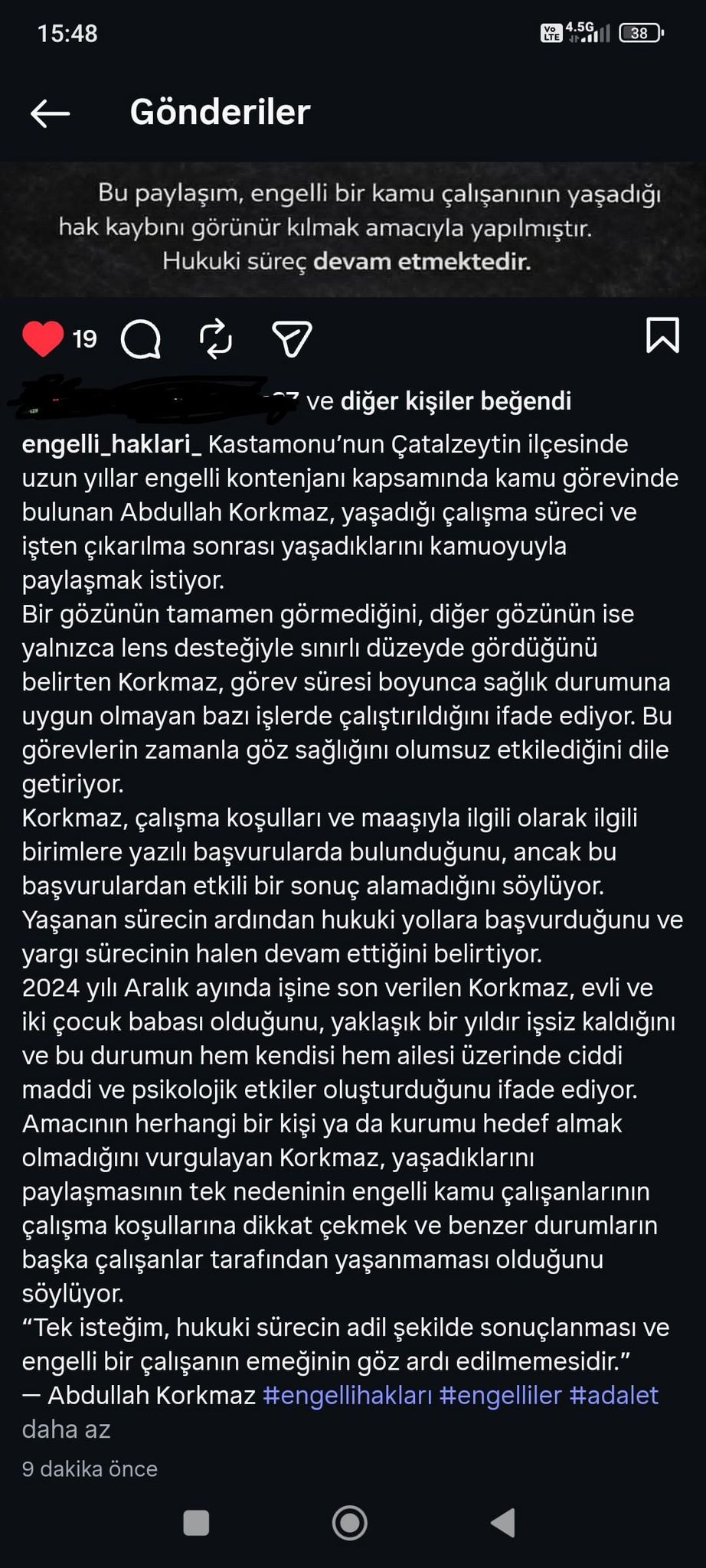Open the #engelliler hashtag
The image size is (706, 1568).
(500, 1395)
